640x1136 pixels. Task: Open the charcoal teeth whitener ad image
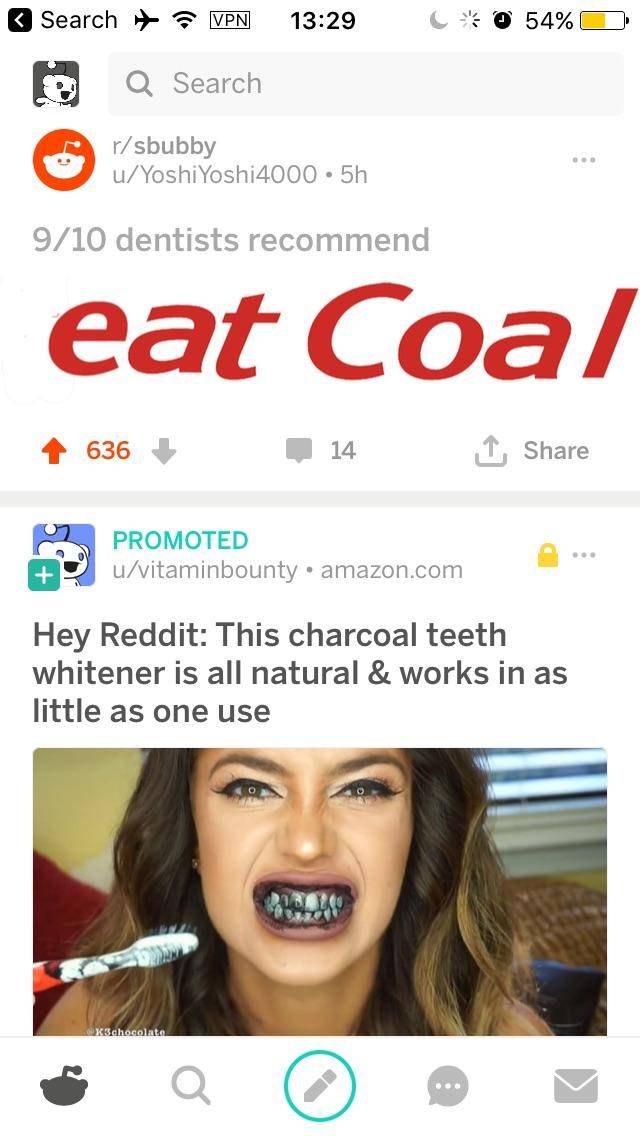(320, 891)
